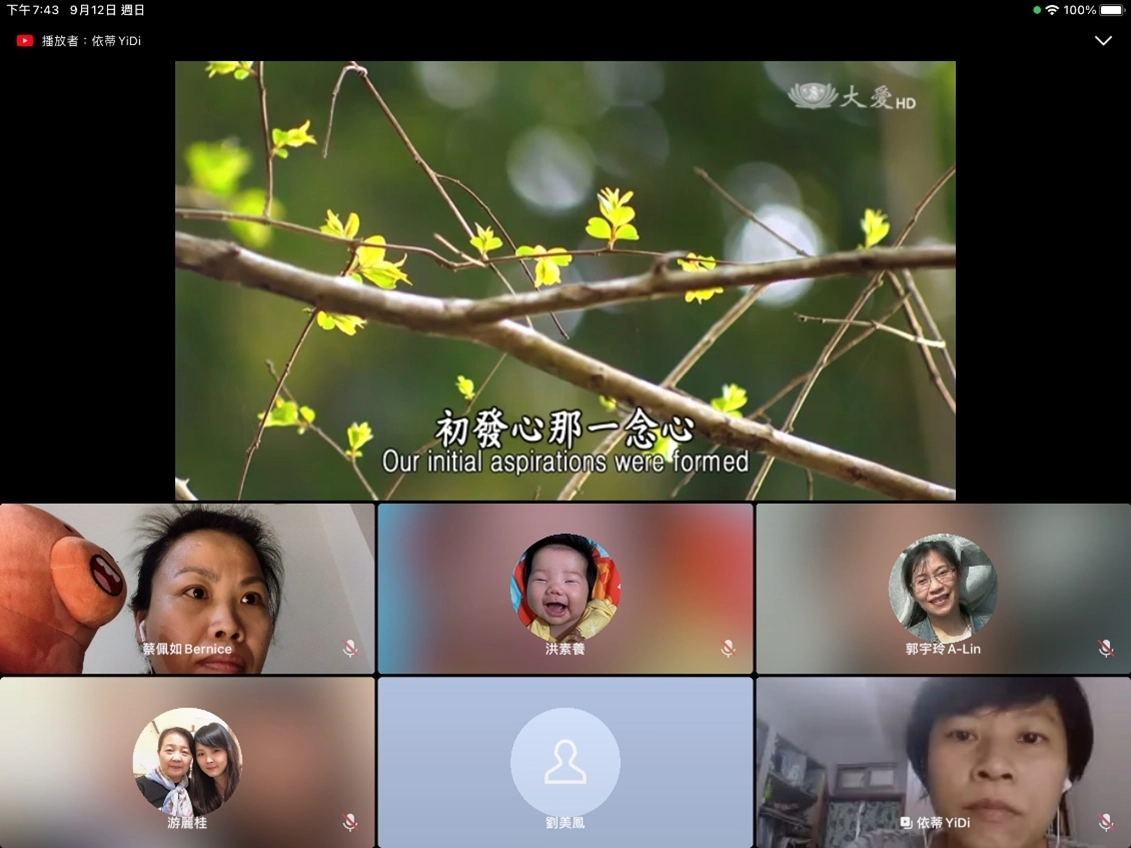1131x848 pixels.
Task: Select 洪素養's participant tile
Action: tap(565, 588)
